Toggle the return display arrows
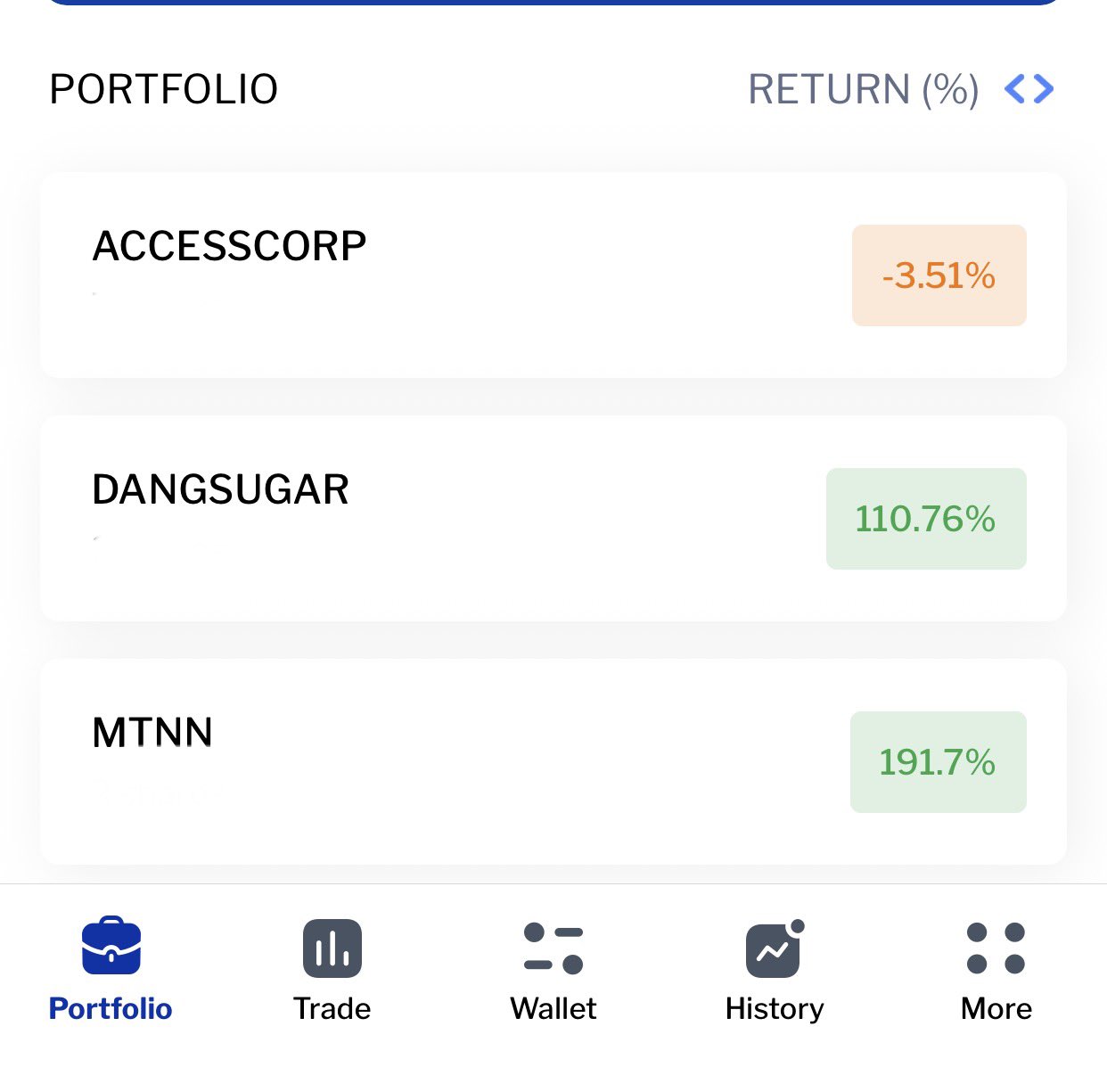 pyautogui.click(x=1029, y=89)
